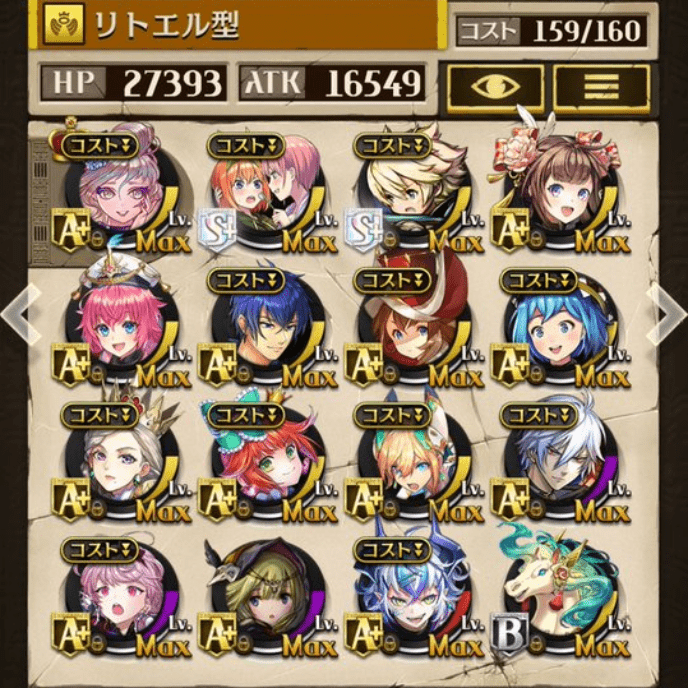Image resolution: width=688 pixels, height=688 pixels.
Task: Open the three-line list menu button
Action: click(x=600, y=87)
